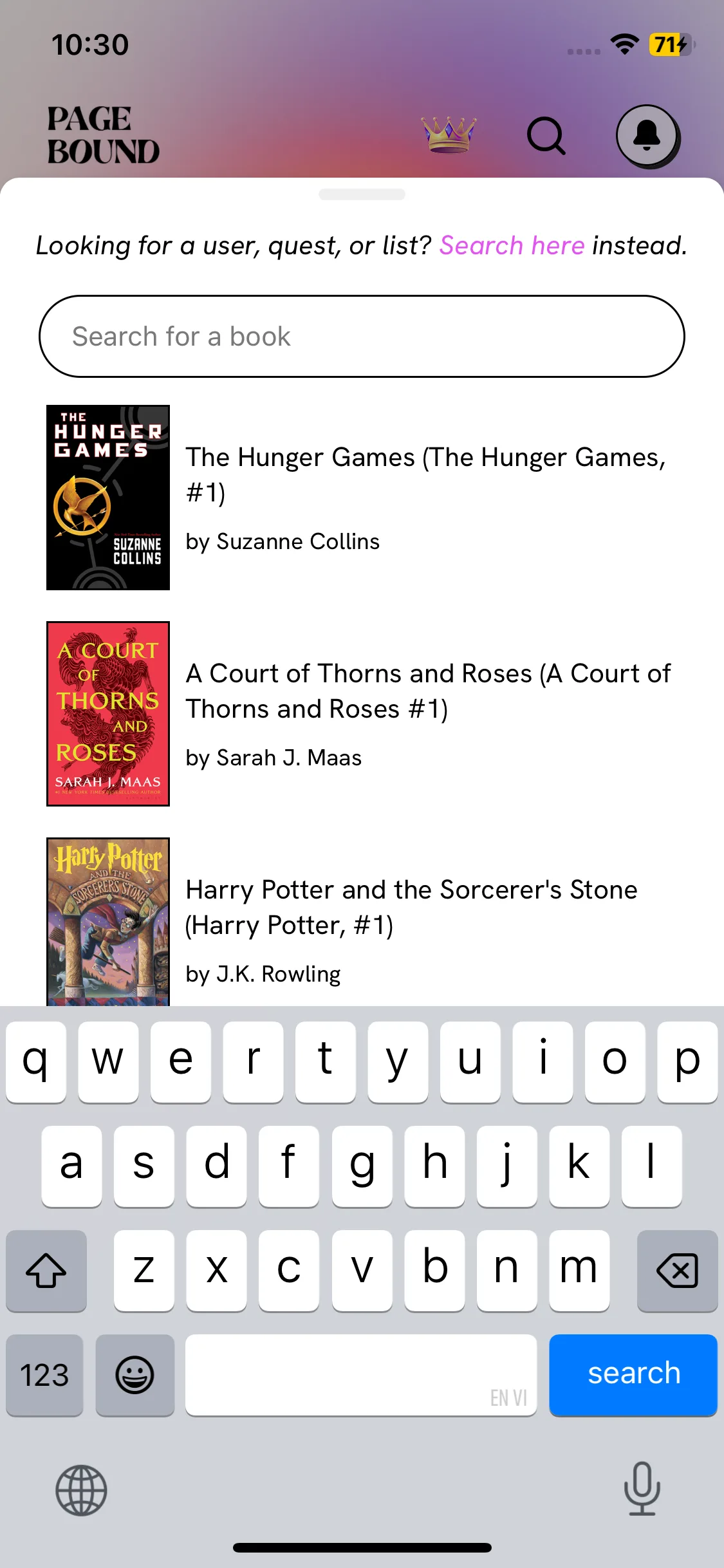
Task: Focus the 'Search for a book' field
Action: (x=362, y=337)
